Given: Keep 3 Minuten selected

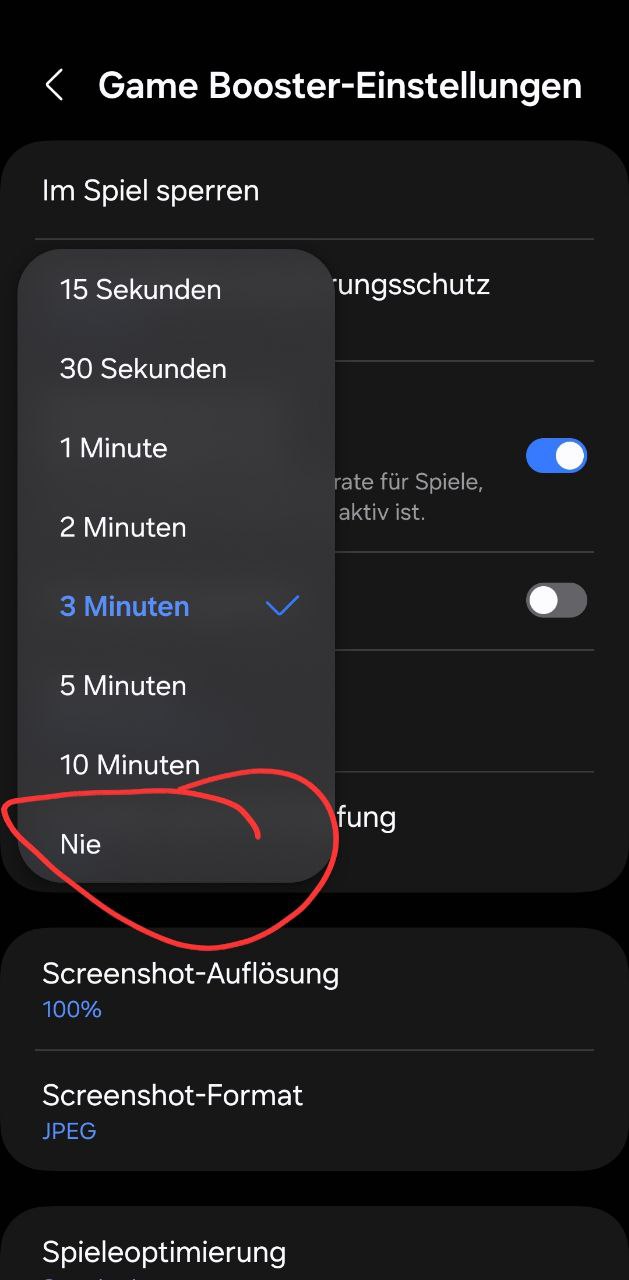Looking at the screenshot, I should click(125, 606).
